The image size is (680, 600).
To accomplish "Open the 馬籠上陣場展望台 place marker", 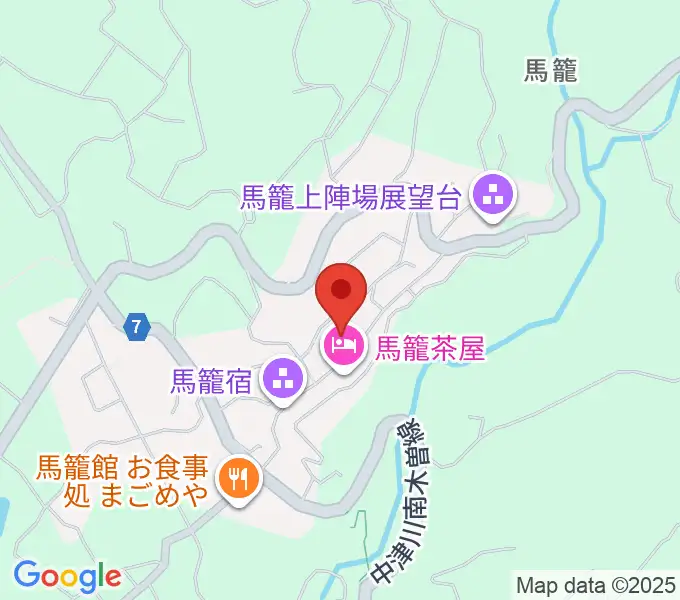I will (492, 196).
